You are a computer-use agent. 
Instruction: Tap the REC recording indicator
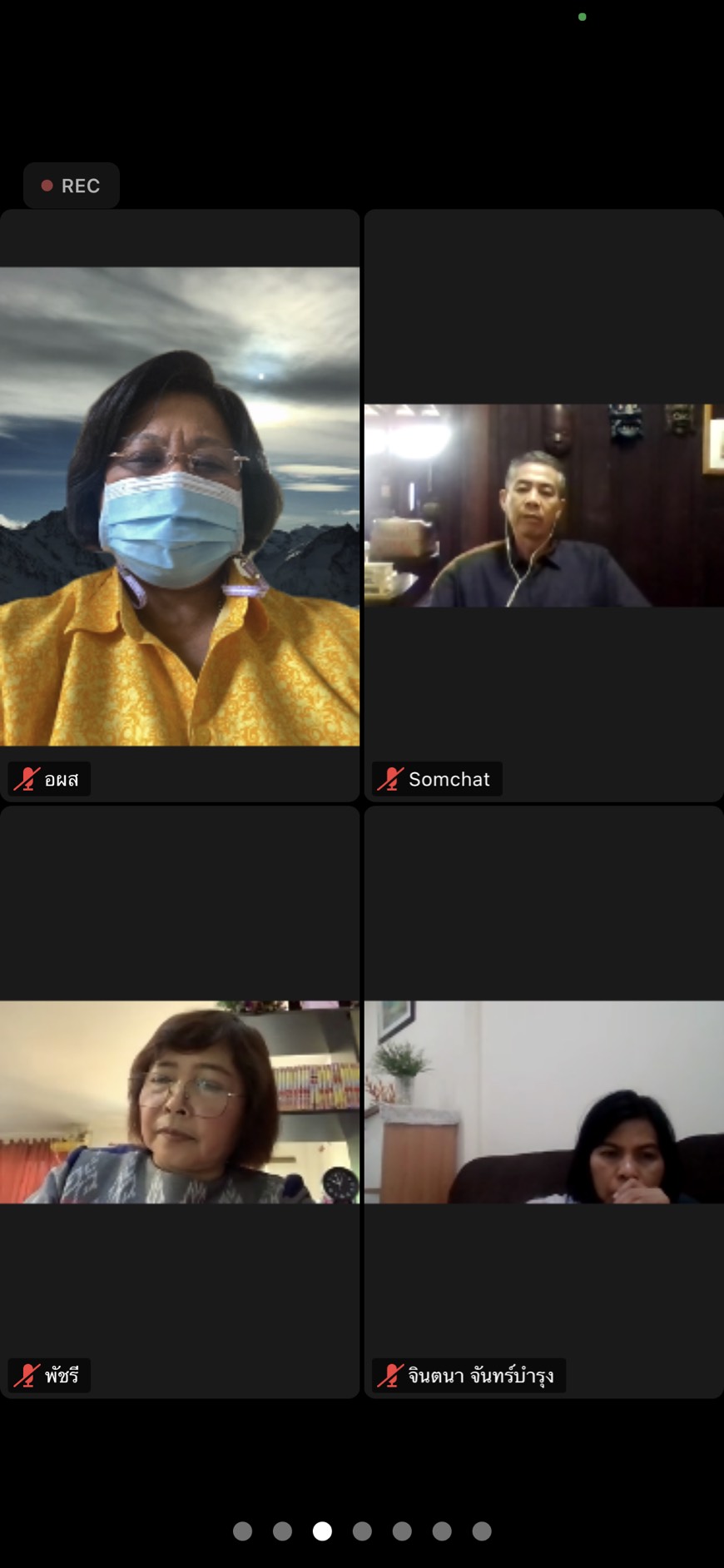click(72, 186)
